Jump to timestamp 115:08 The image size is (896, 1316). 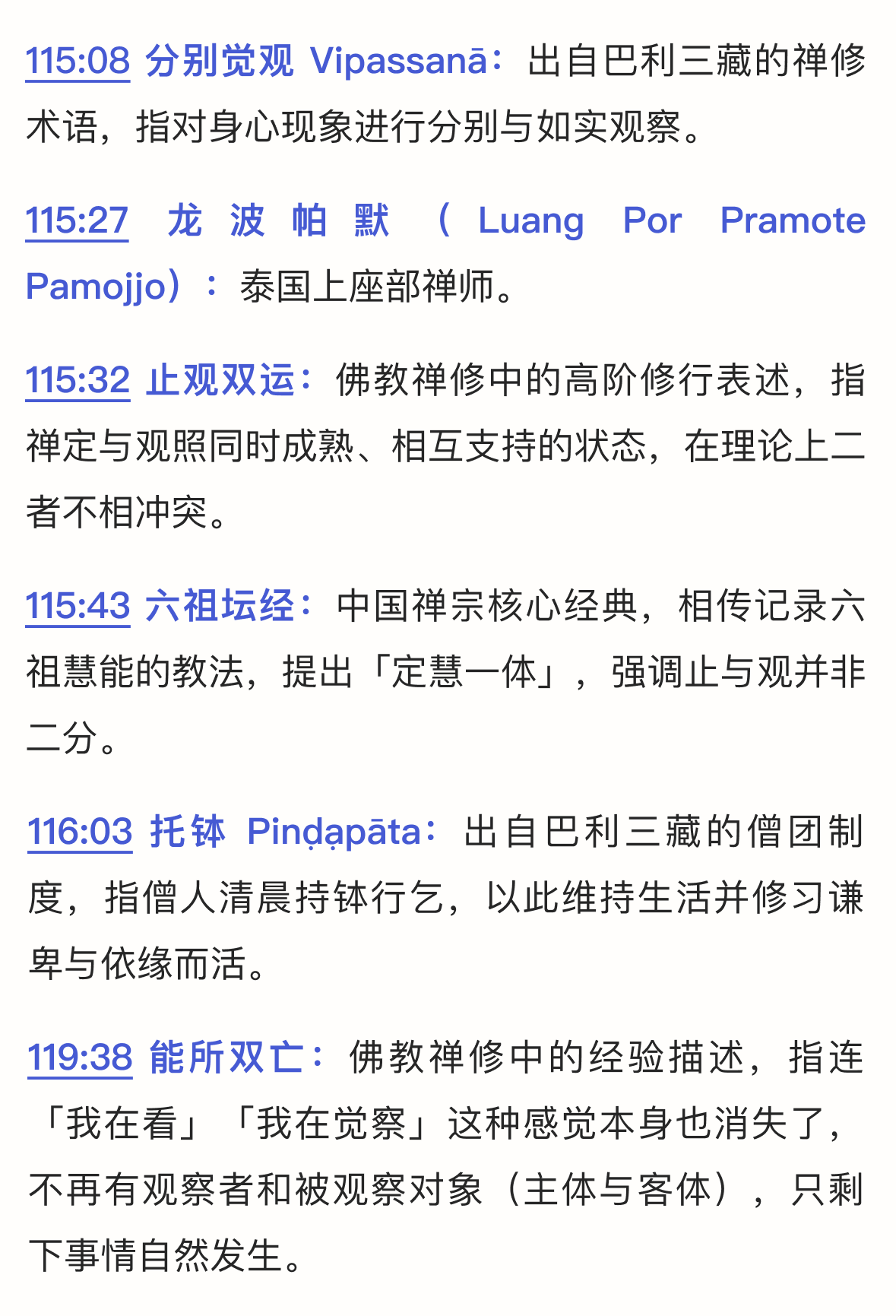pyautogui.click(x=78, y=61)
